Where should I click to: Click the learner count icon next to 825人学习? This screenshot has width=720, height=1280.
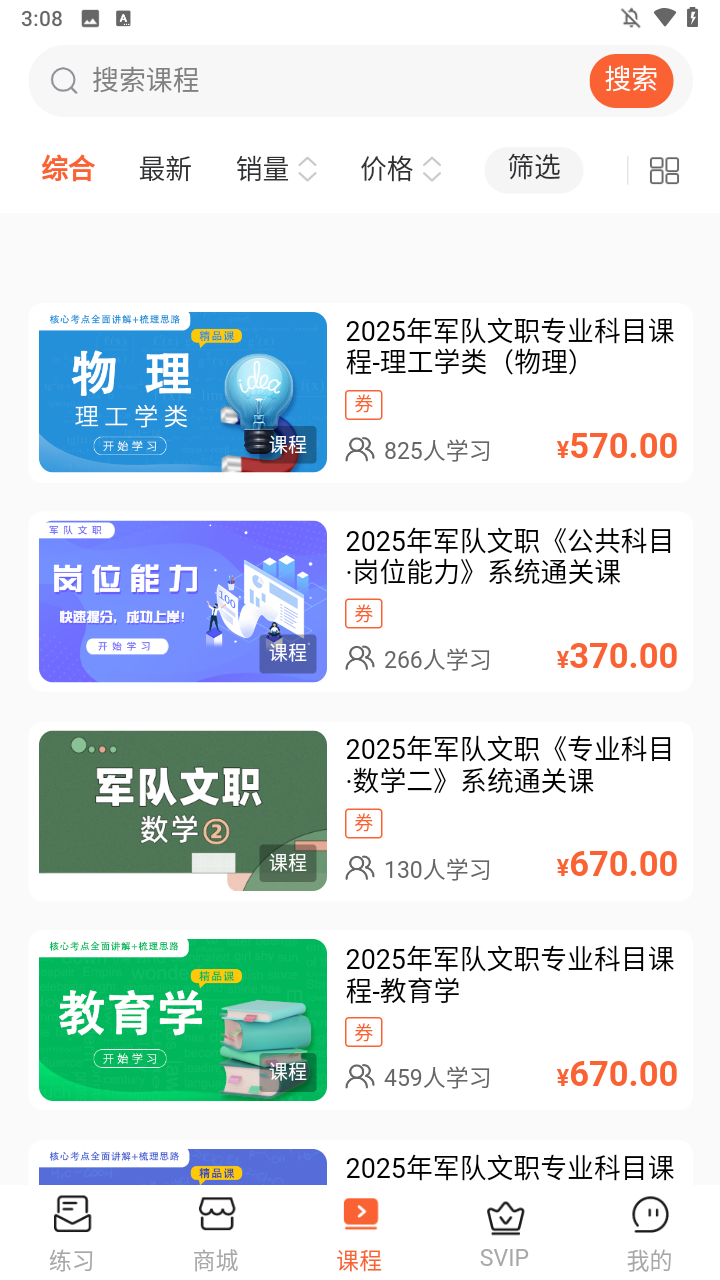point(360,450)
